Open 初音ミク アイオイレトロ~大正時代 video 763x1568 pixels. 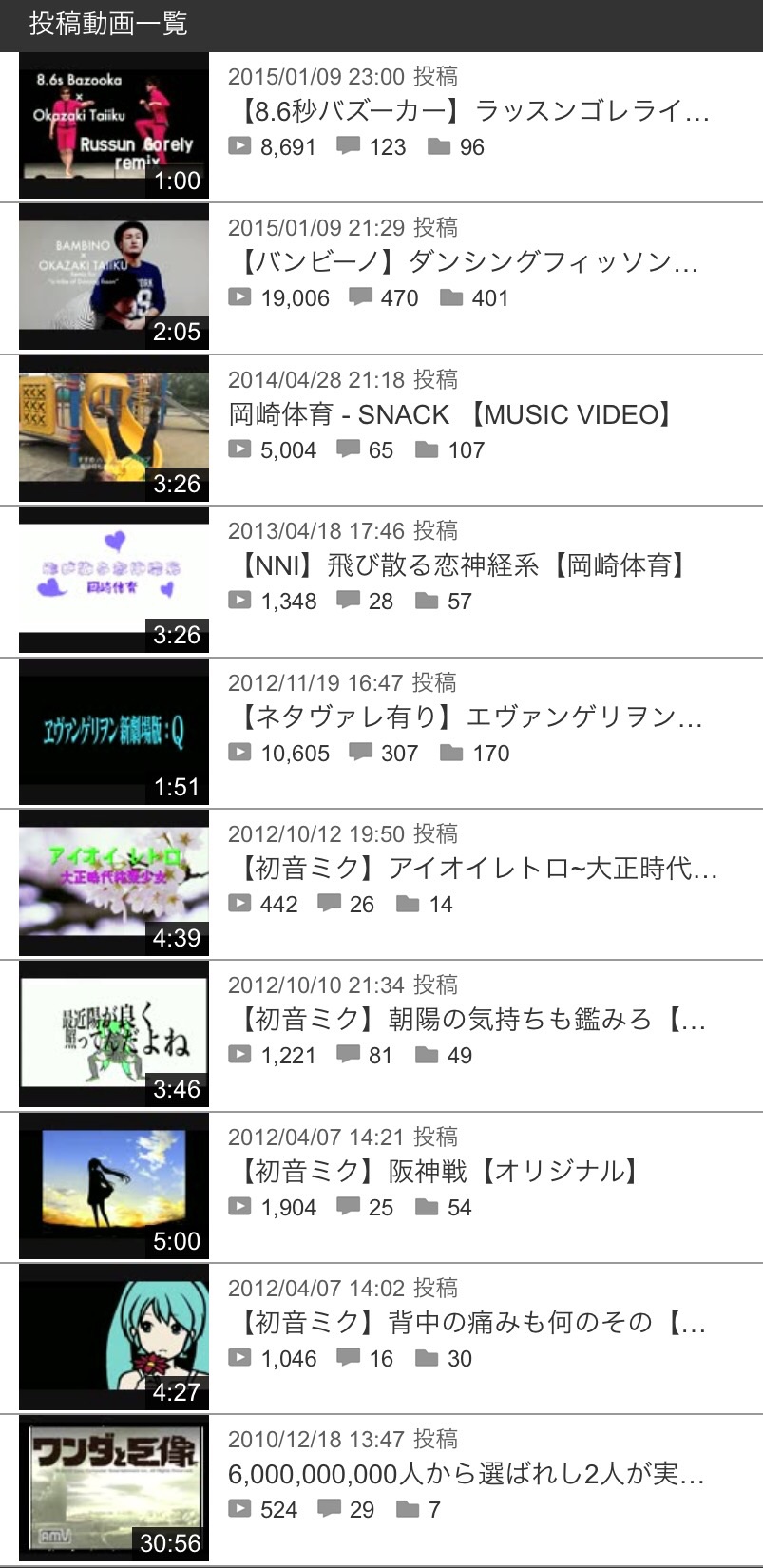coord(473,868)
